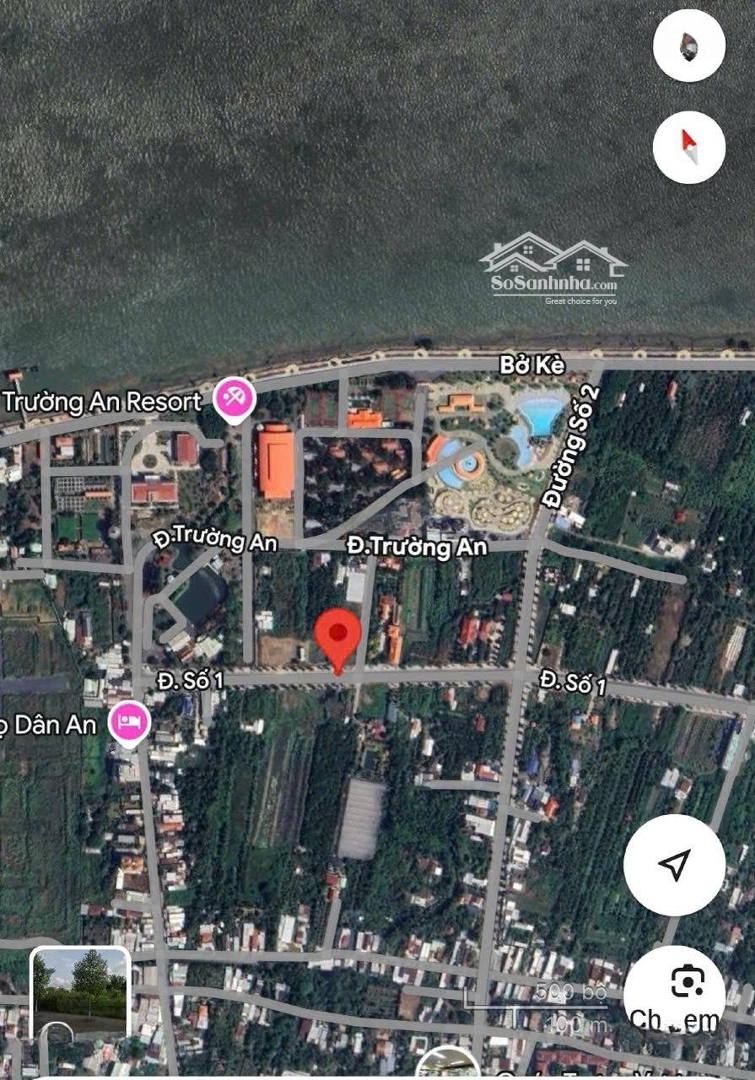Viewport: 755px width, 1080px height.
Task: Open the Street View preview thumbnail
Action: point(80,993)
